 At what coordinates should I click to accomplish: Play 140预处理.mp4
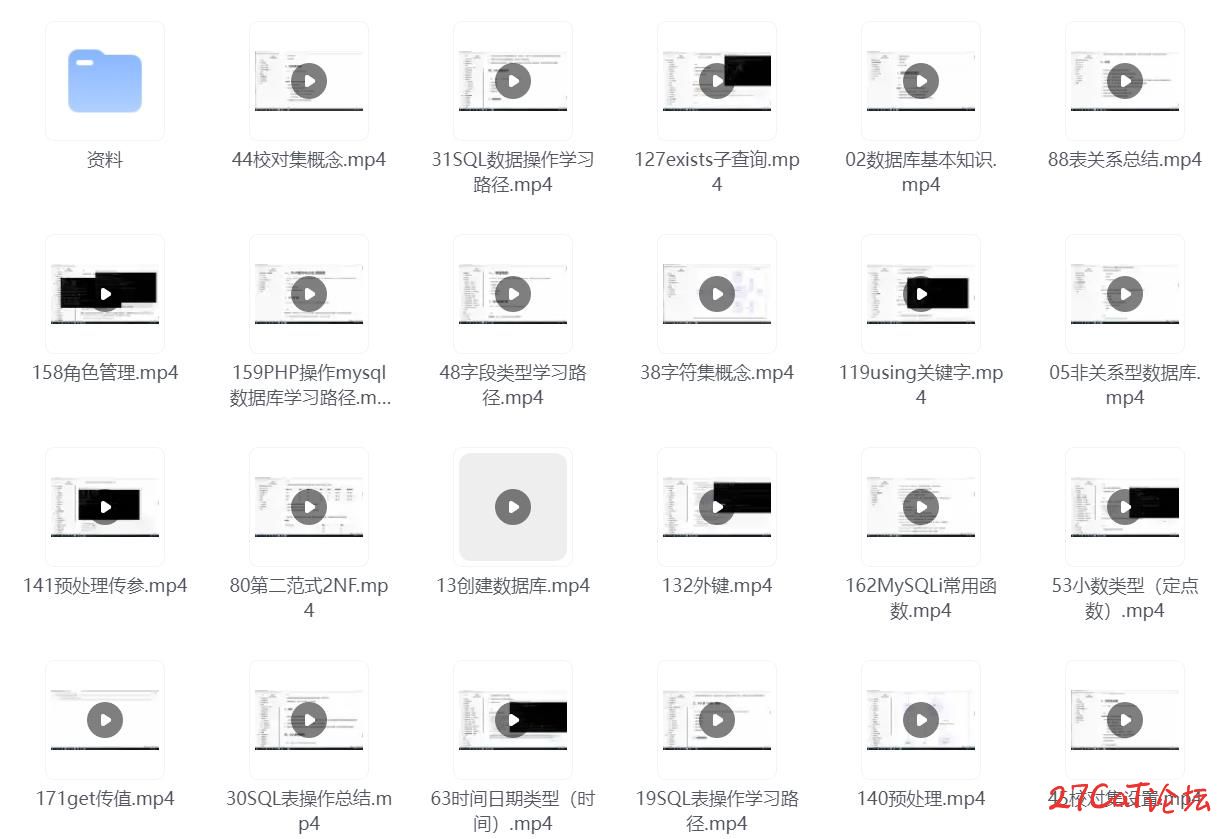pyautogui.click(x=921, y=720)
